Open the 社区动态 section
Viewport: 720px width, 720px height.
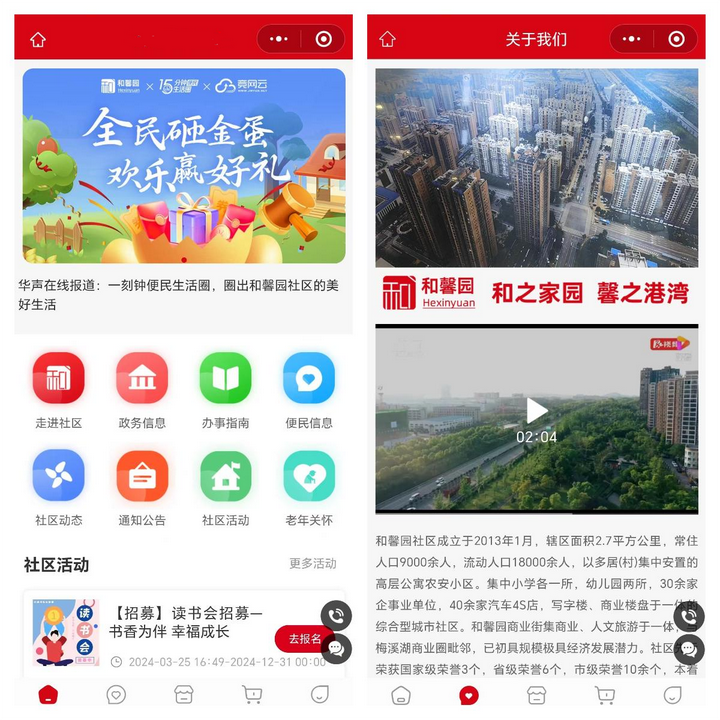[x=58, y=476]
